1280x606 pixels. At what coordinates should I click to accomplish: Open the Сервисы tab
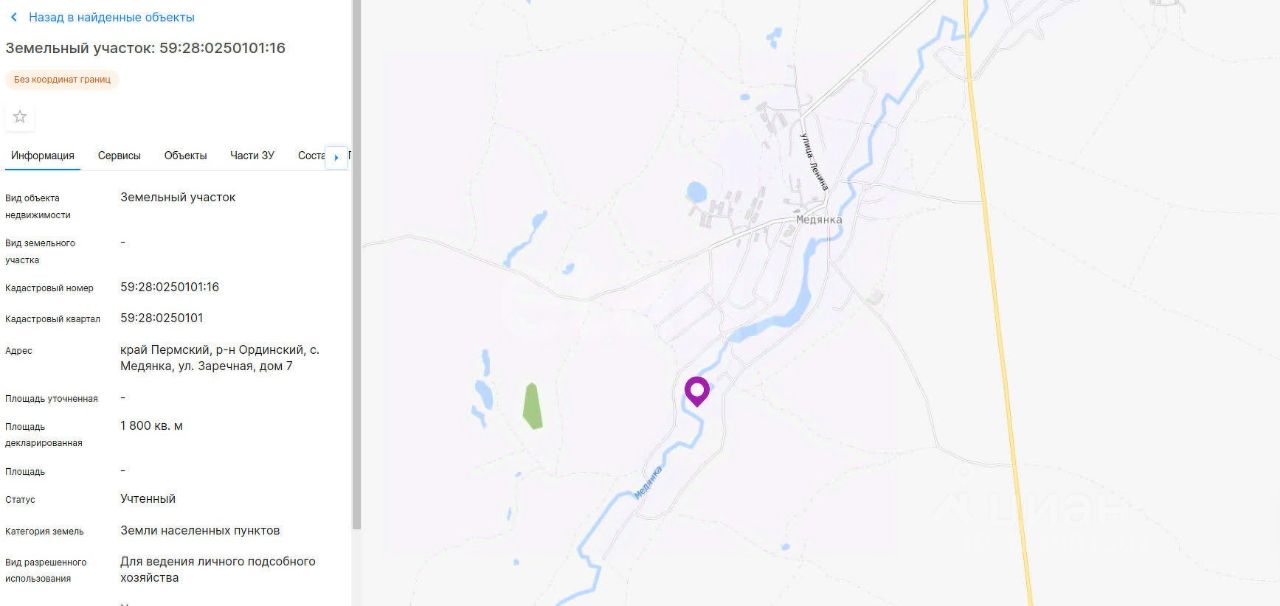coord(119,155)
